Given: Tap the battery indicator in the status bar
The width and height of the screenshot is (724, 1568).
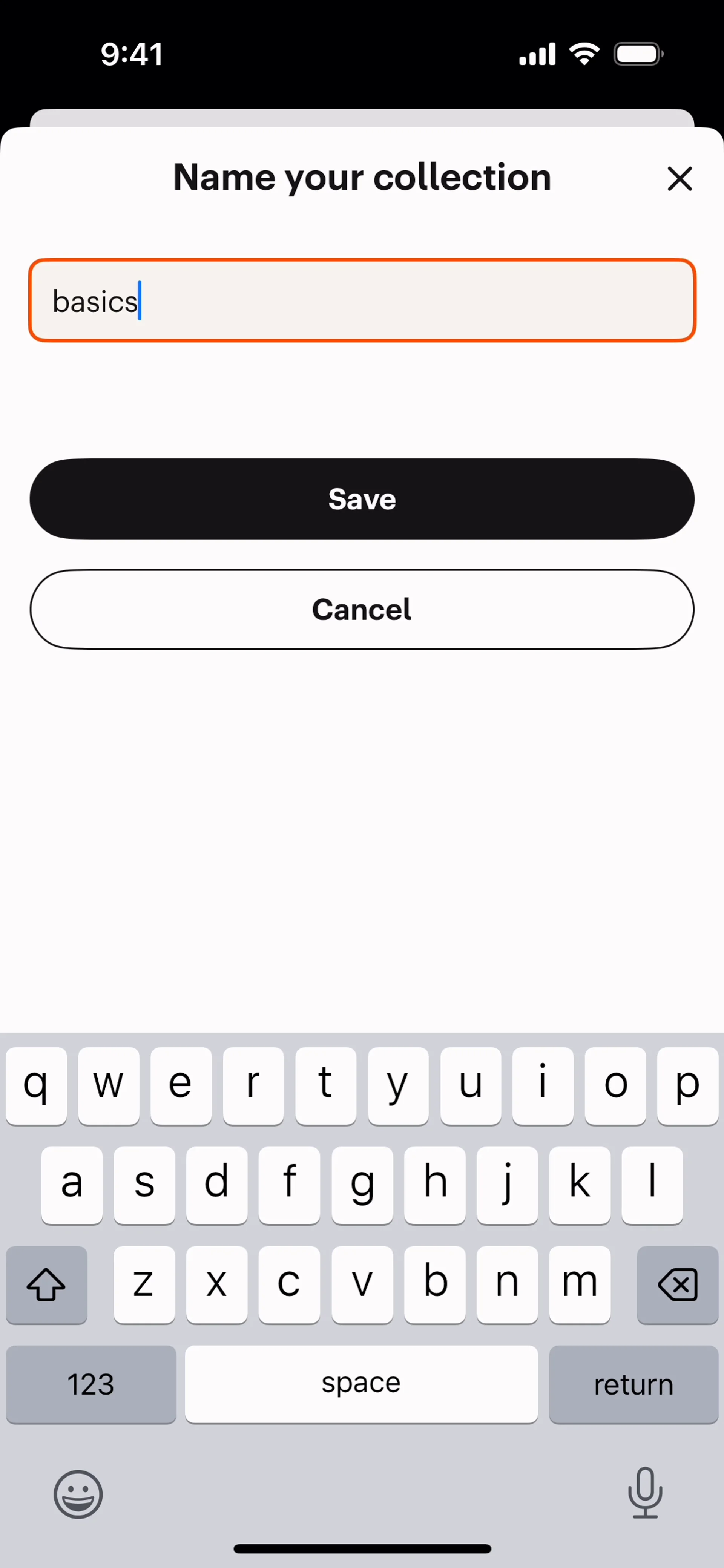Looking at the screenshot, I should point(638,54).
